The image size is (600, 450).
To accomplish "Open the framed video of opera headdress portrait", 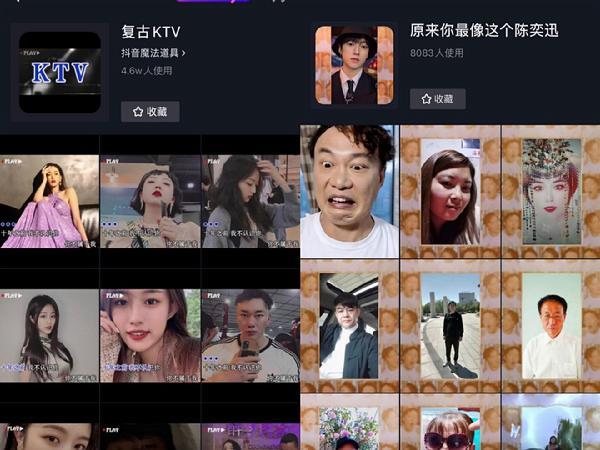I will click(x=551, y=190).
